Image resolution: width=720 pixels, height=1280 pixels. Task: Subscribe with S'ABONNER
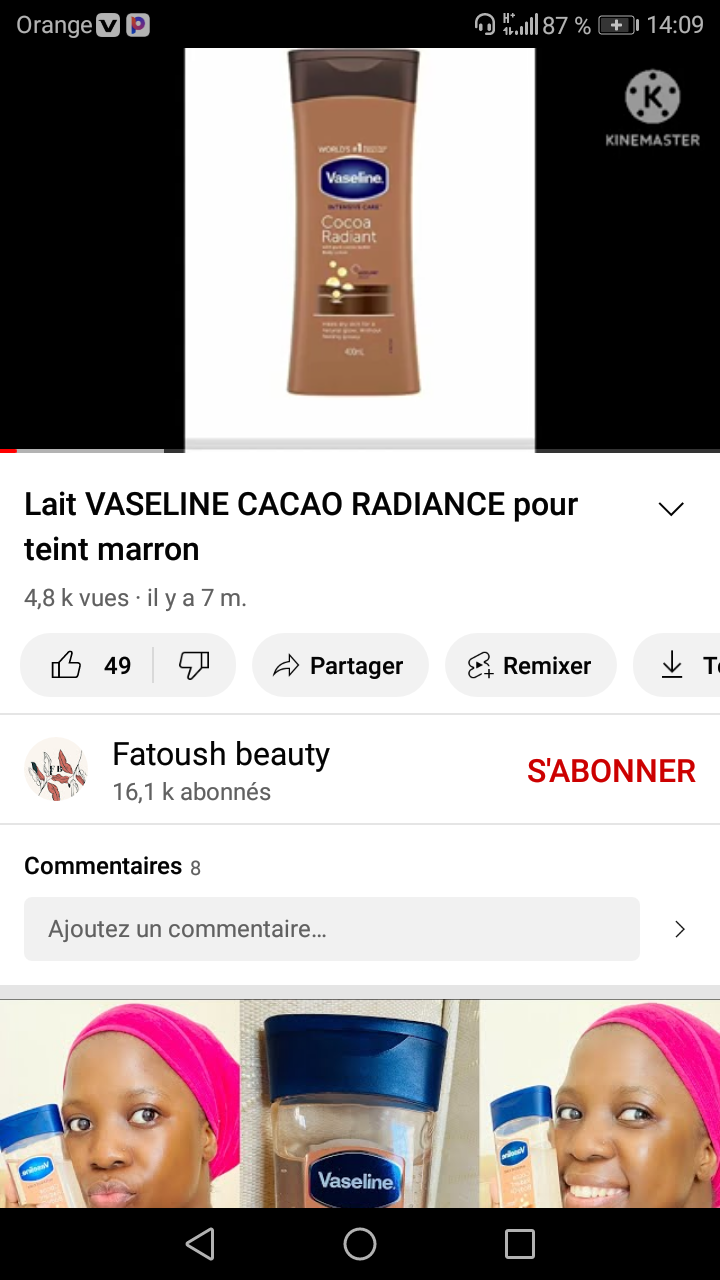pos(611,771)
